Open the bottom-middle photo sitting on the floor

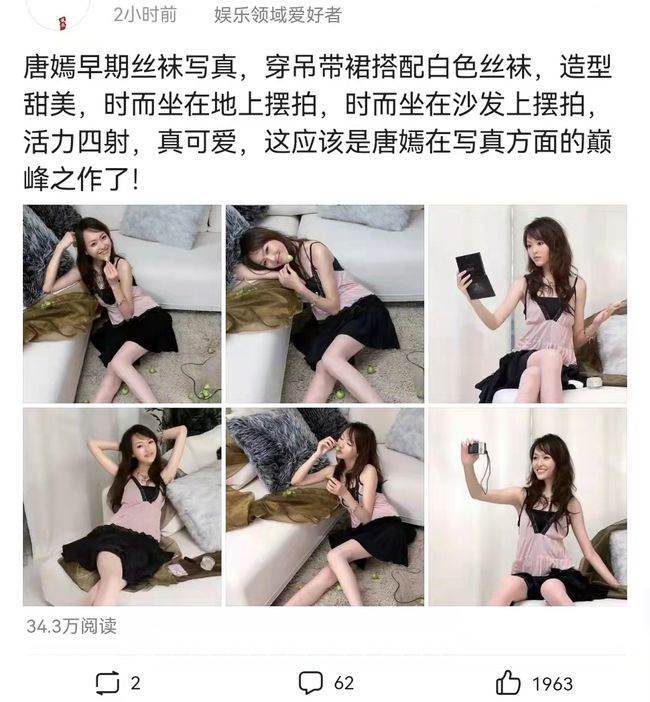325,506
